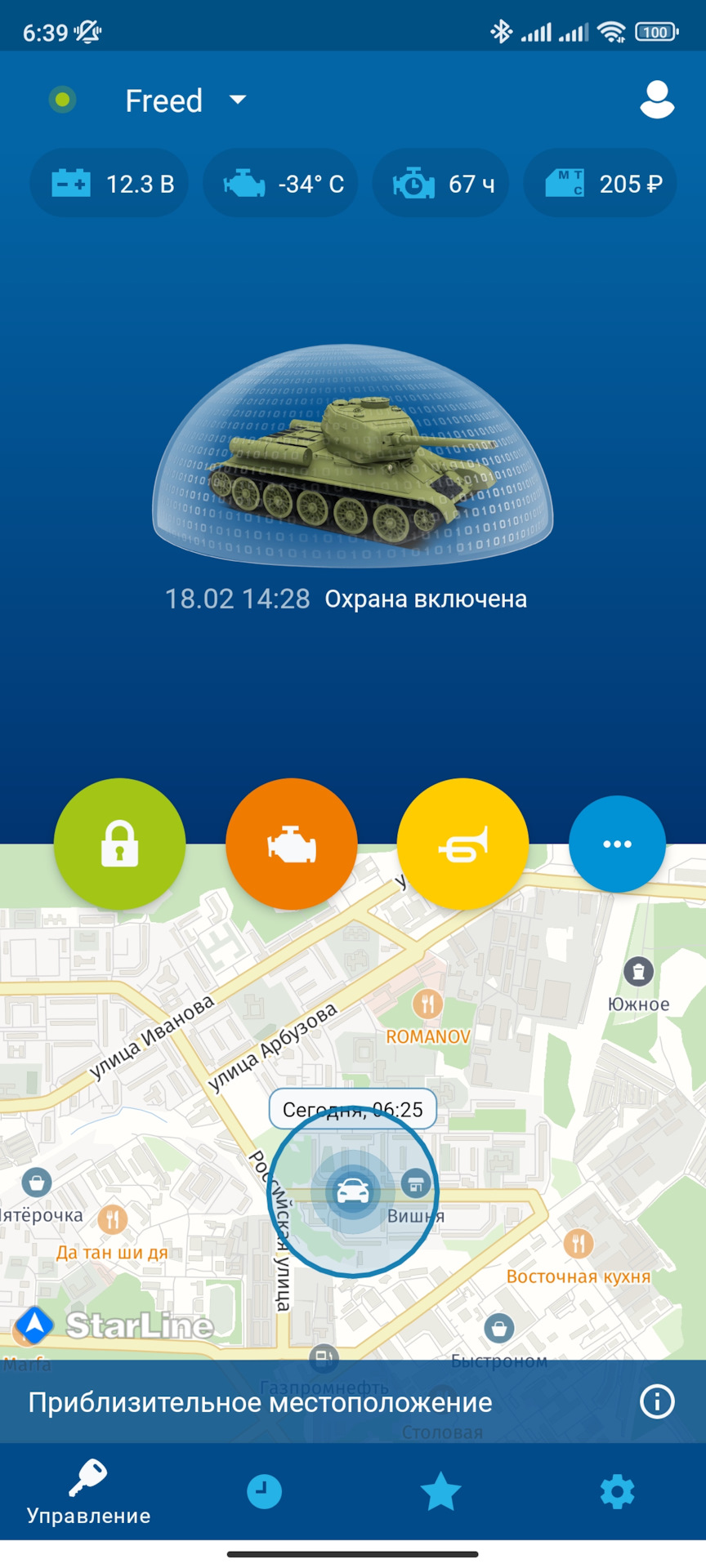Open info about approximate location
Screen dimensions: 706x1568
(x=656, y=1401)
